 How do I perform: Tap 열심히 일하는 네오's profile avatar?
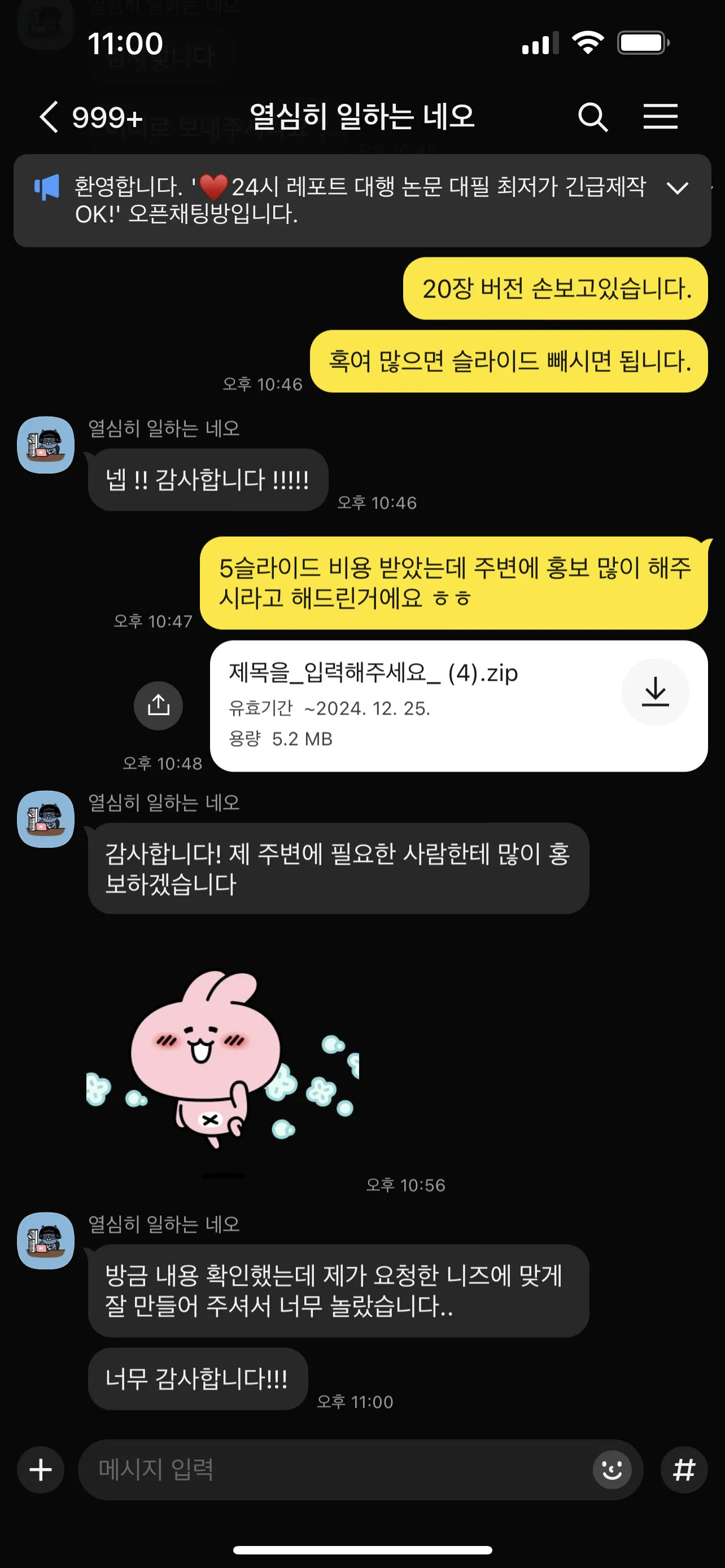[45, 445]
